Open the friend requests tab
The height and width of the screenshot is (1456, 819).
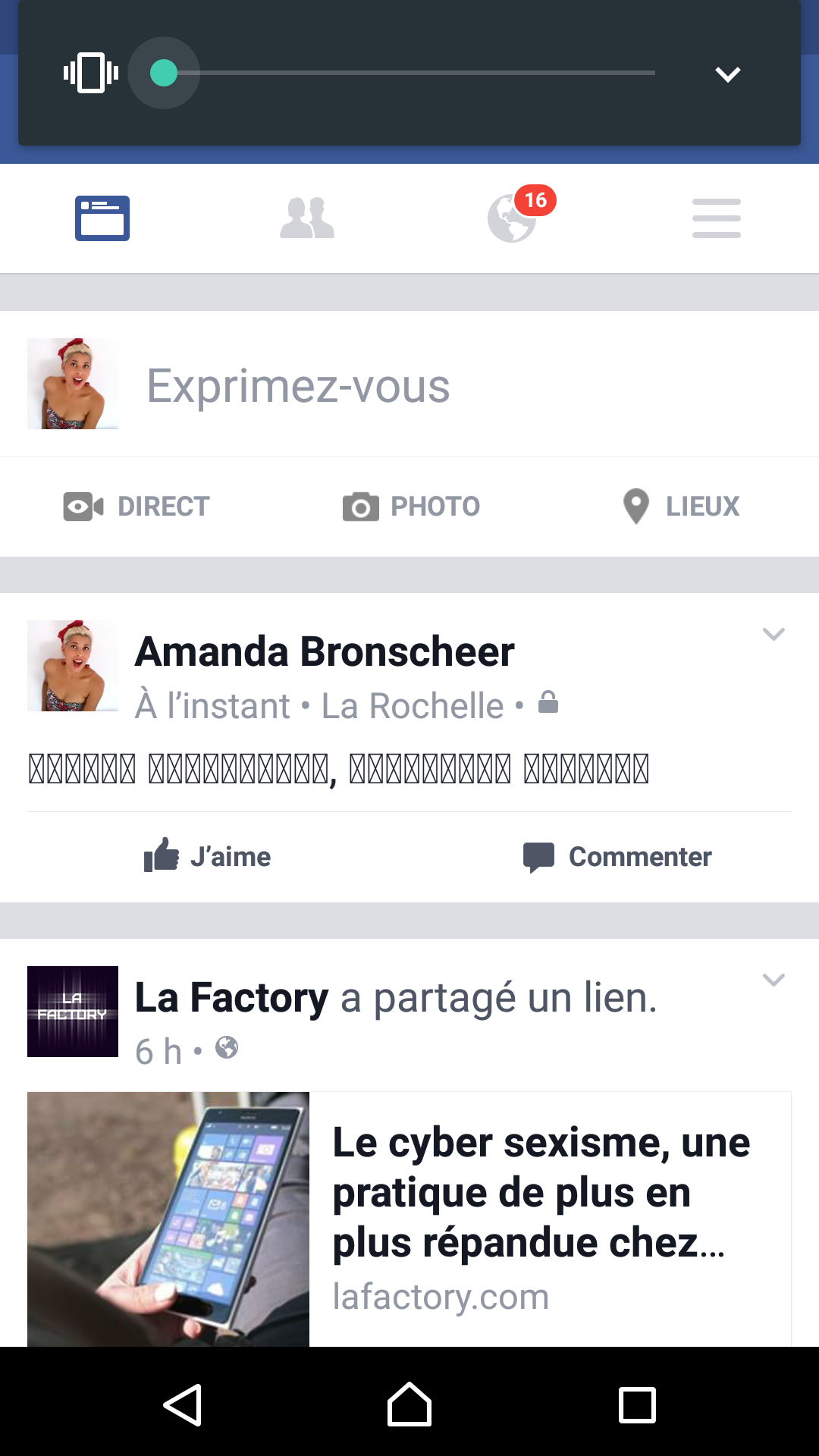(x=307, y=218)
